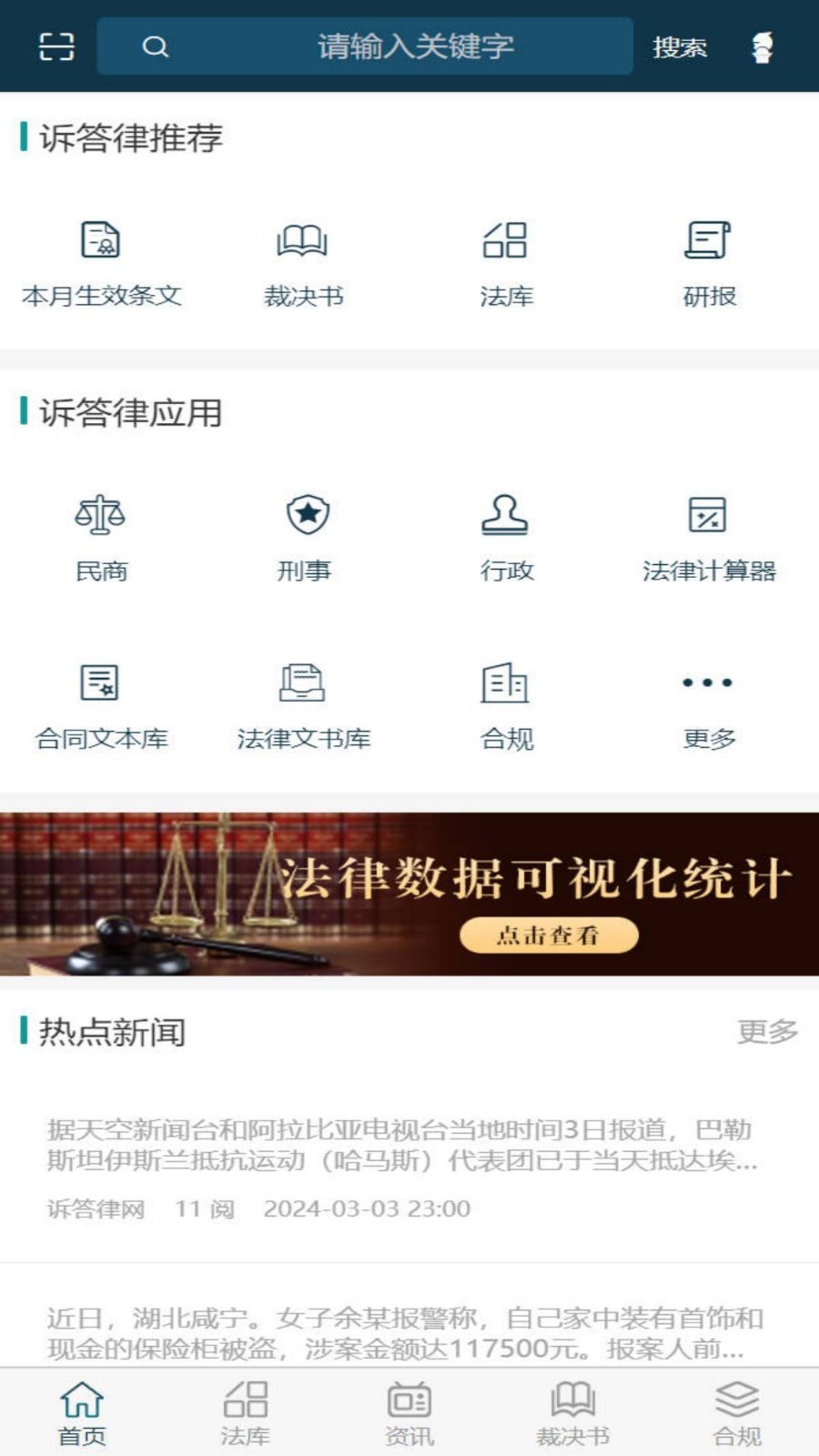Open the scan icon in top bar
The width and height of the screenshot is (819, 1456).
(x=56, y=46)
